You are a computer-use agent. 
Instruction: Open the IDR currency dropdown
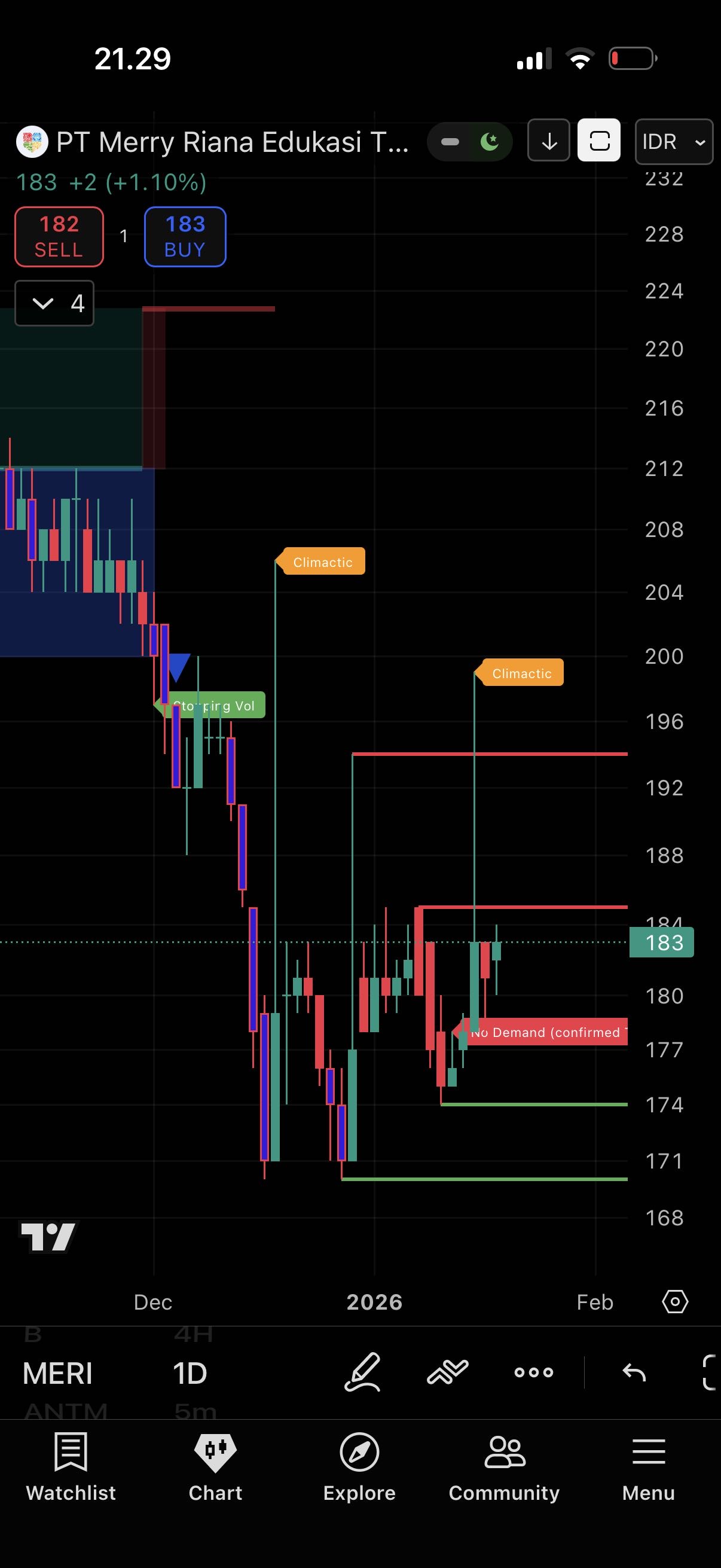tap(674, 142)
